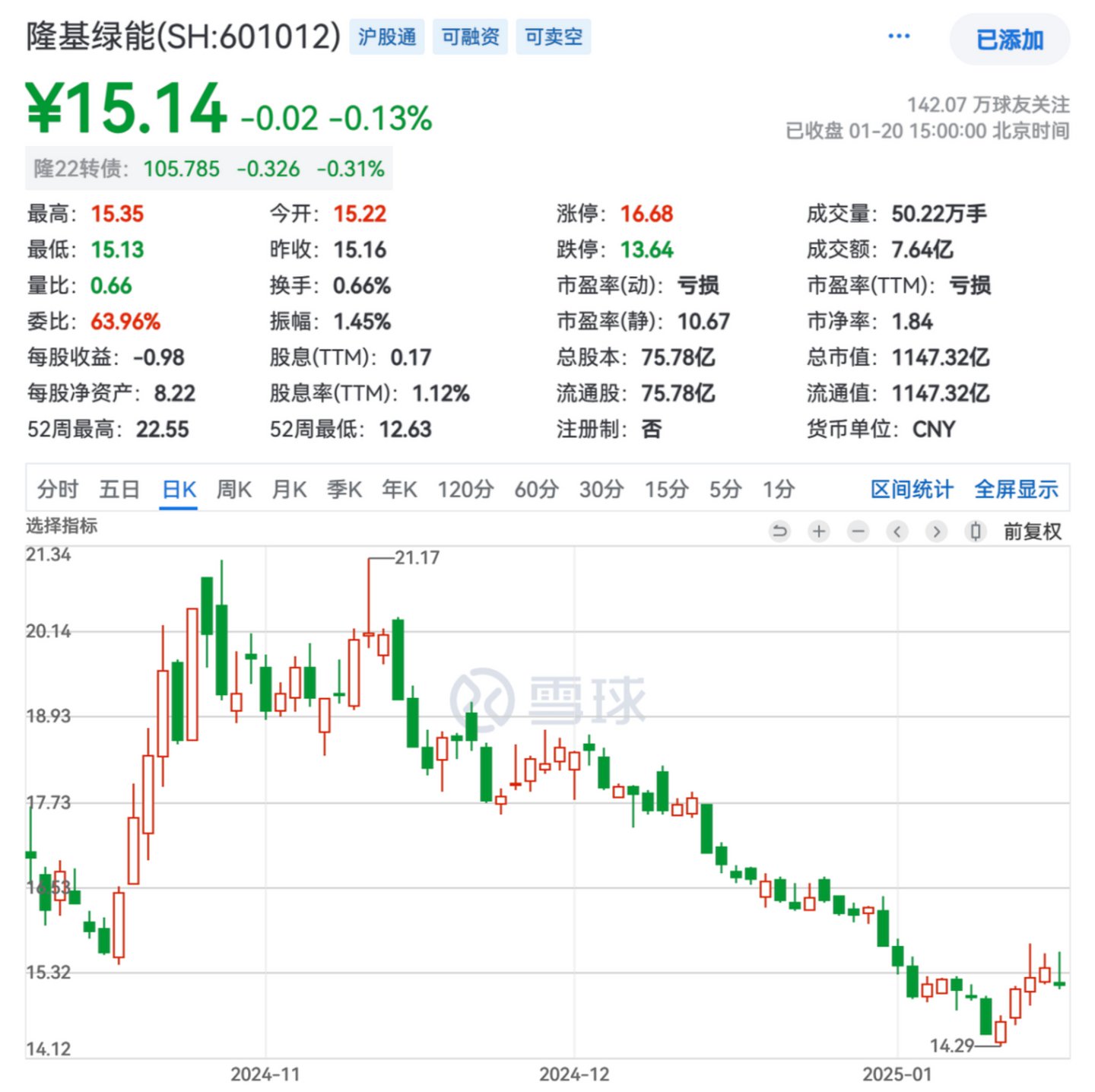
Task: Switch to the 分时 chart tab
Action: point(58,489)
